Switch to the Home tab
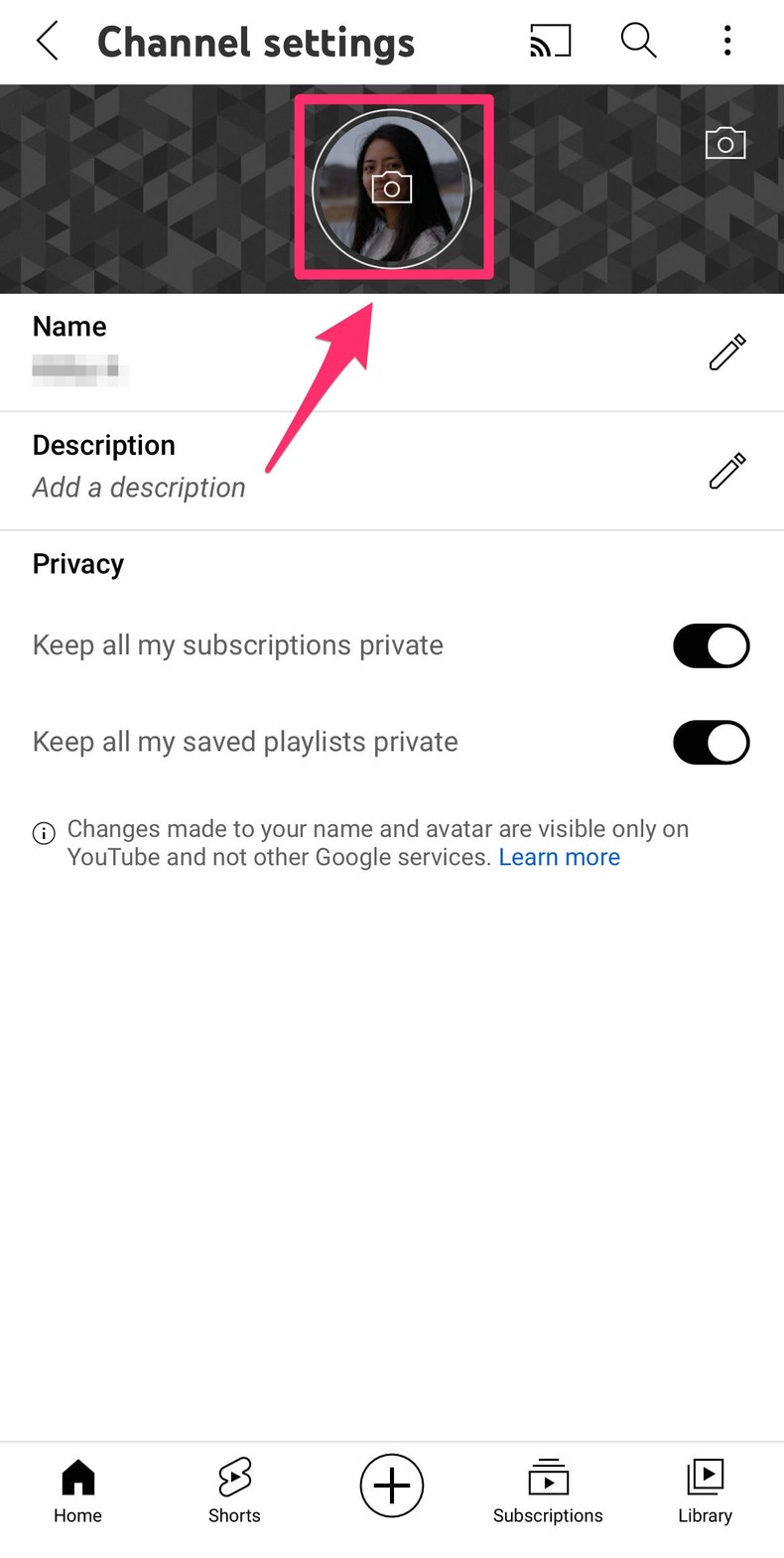784x1558 pixels. coord(77,1490)
